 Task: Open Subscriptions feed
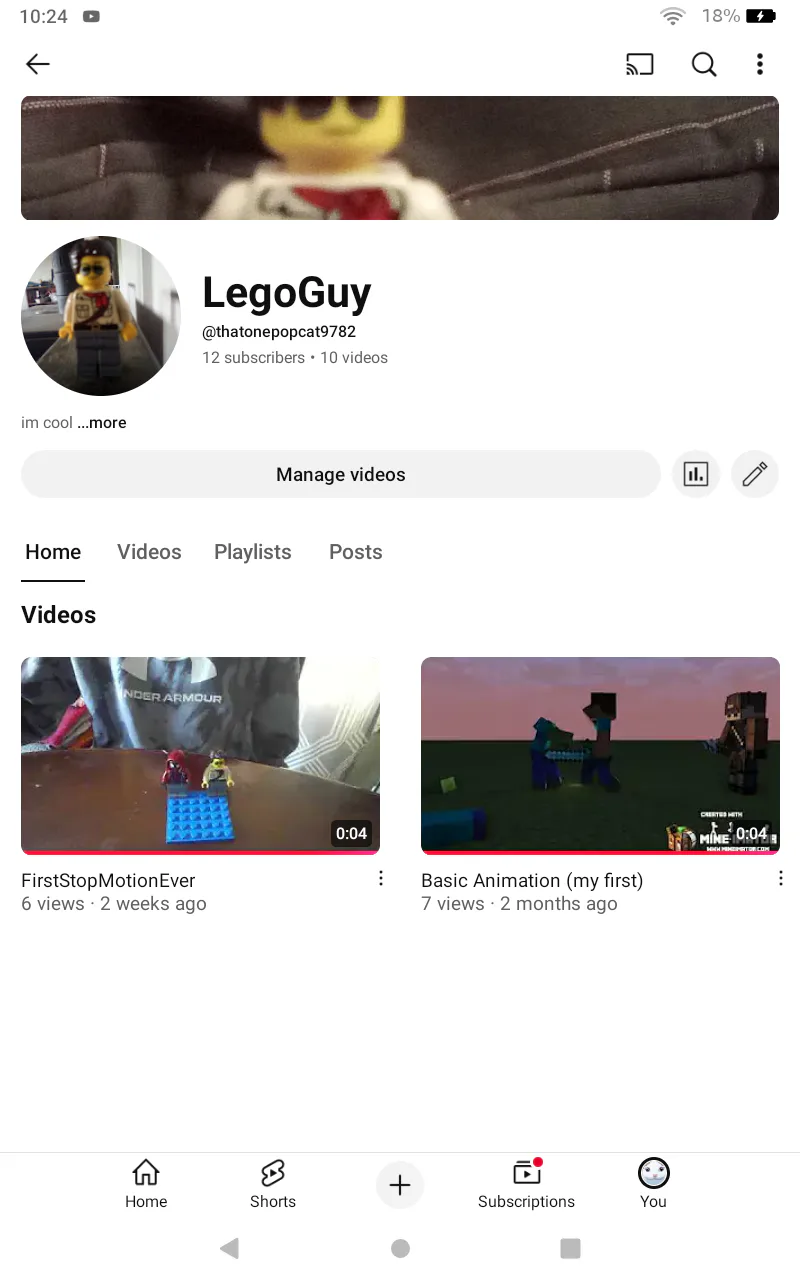click(526, 1184)
